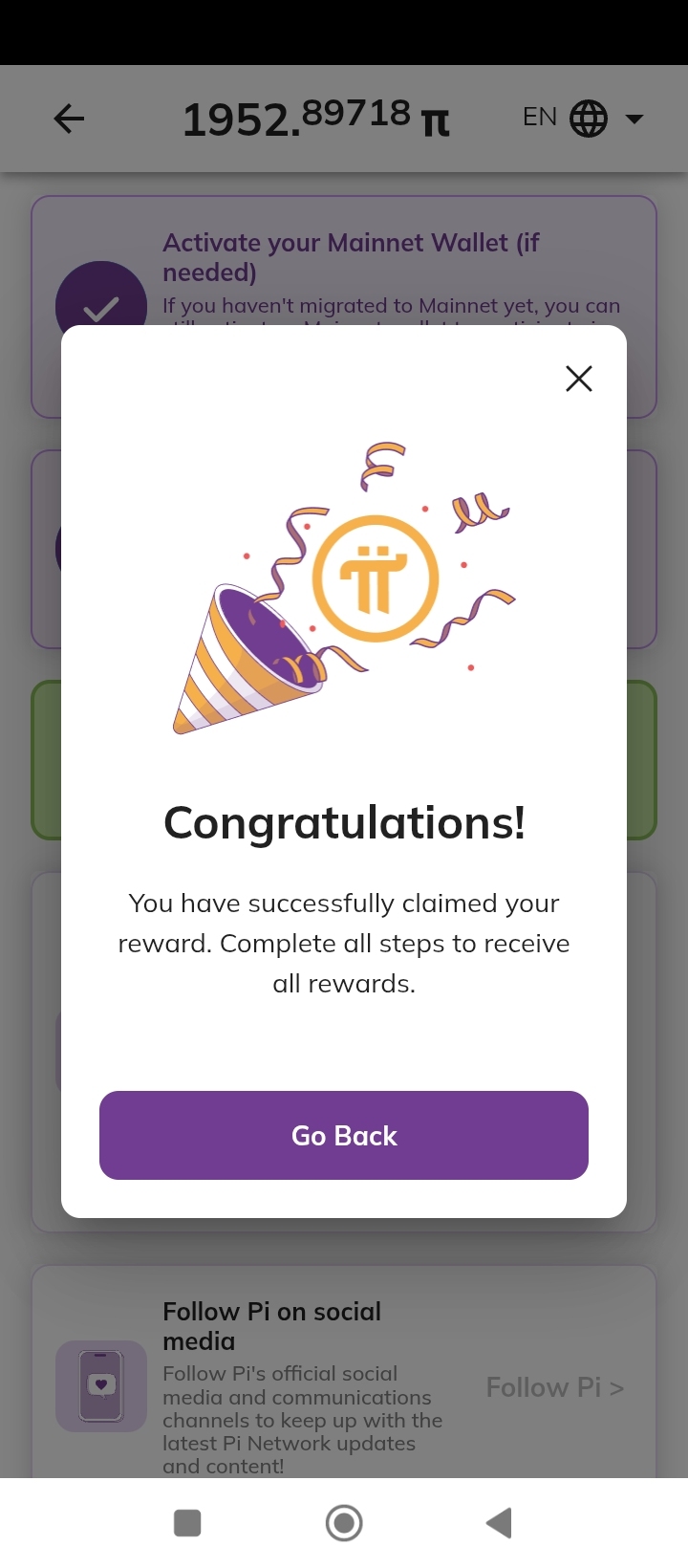
Task: Go back with the top-left arrow
Action: click(x=69, y=120)
